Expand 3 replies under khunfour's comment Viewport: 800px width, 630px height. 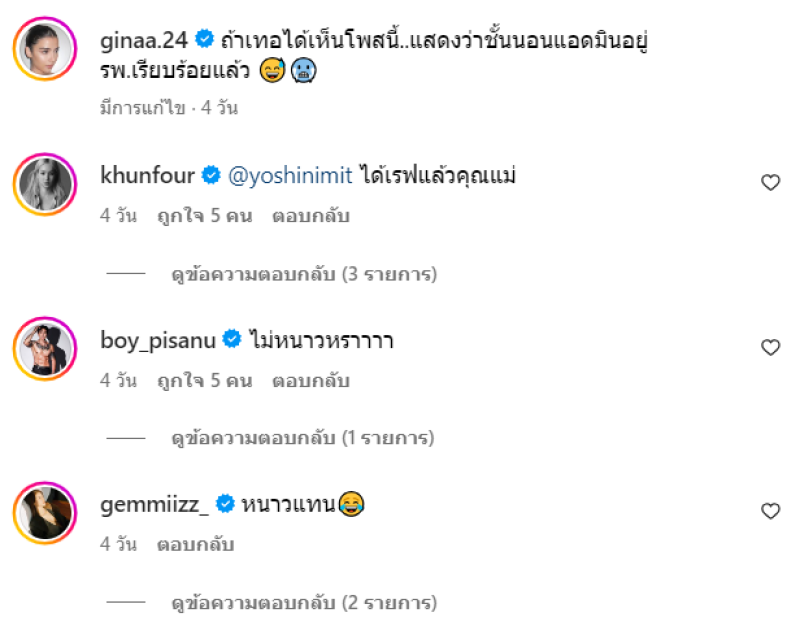(x=304, y=273)
